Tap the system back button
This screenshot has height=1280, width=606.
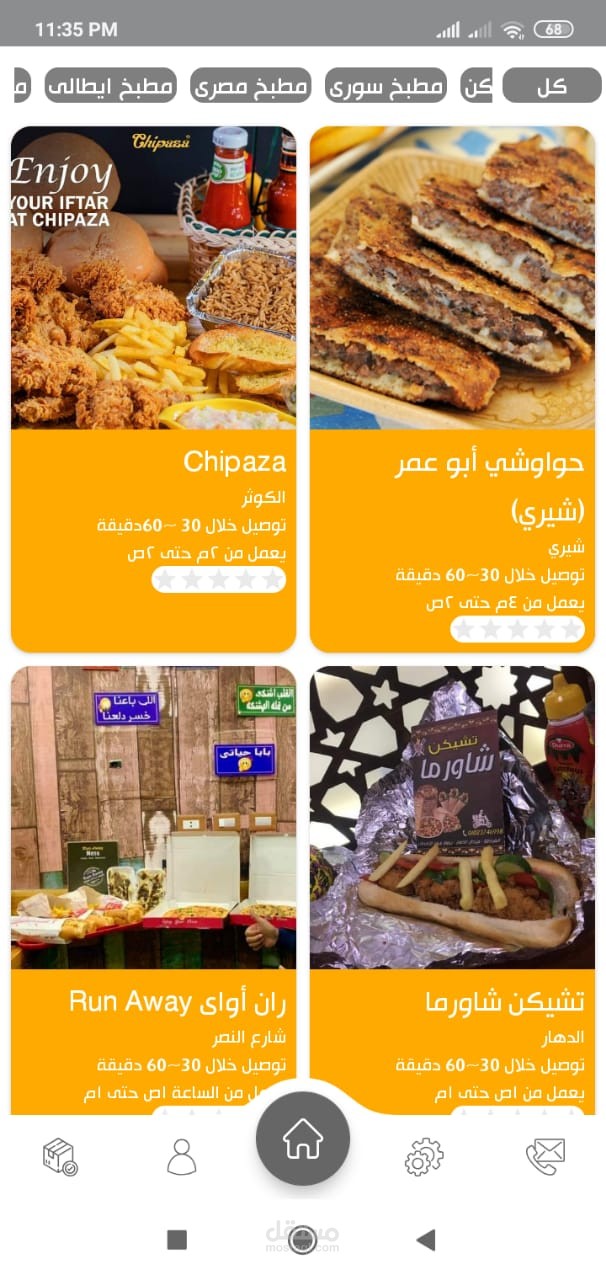pyautogui.click(x=426, y=1240)
